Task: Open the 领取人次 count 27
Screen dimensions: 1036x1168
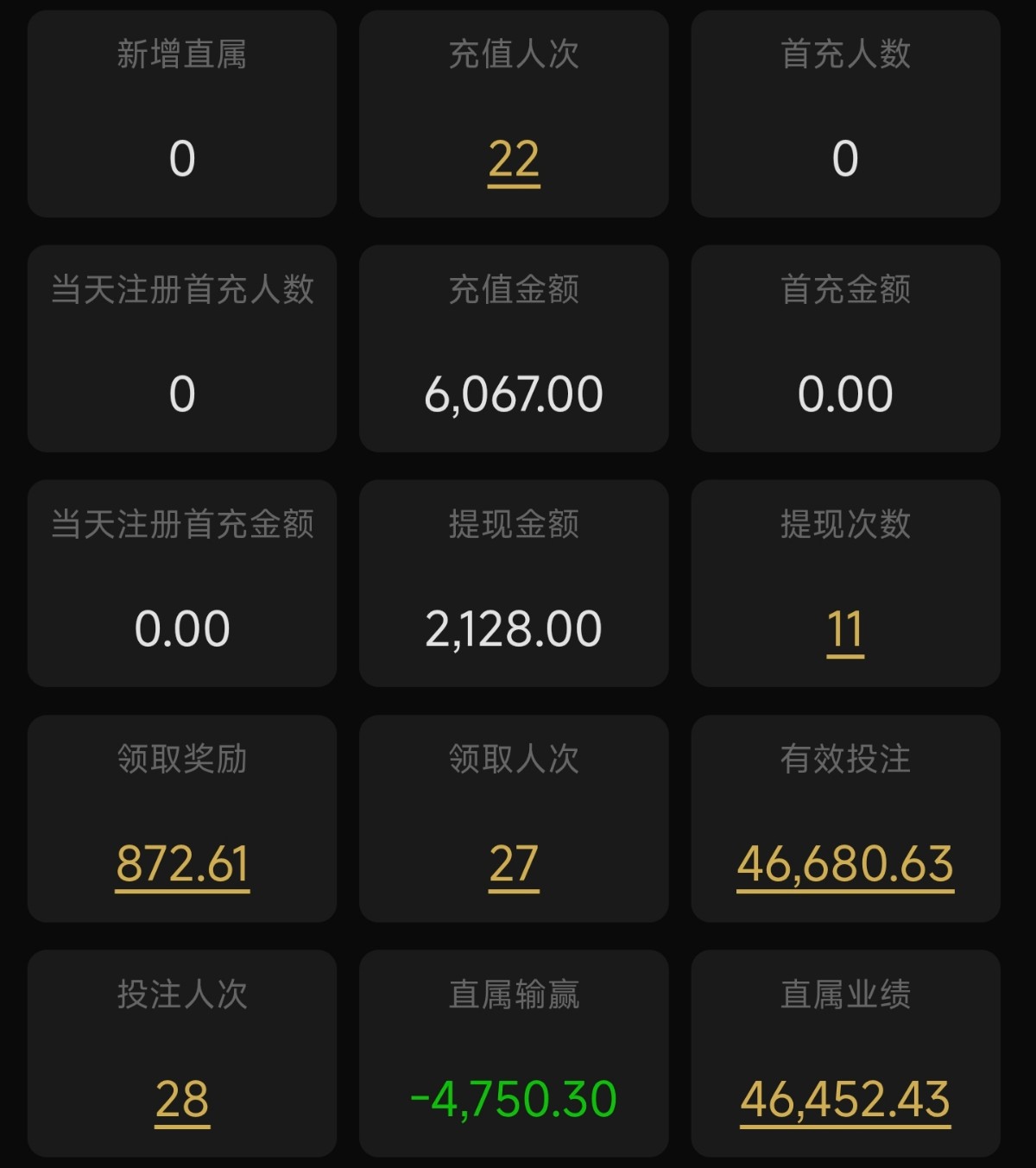Action: (x=514, y=864)
